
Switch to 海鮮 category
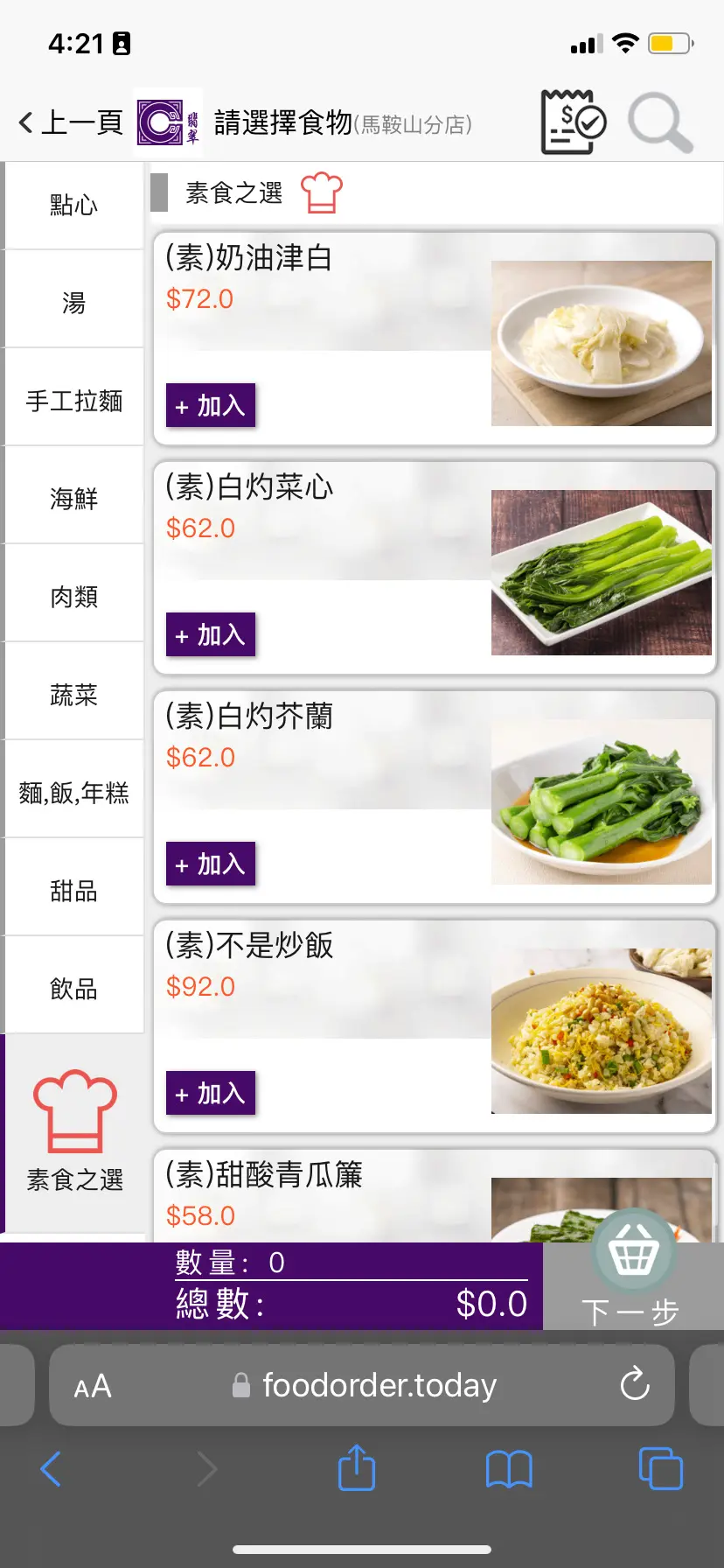coord(73,500)
